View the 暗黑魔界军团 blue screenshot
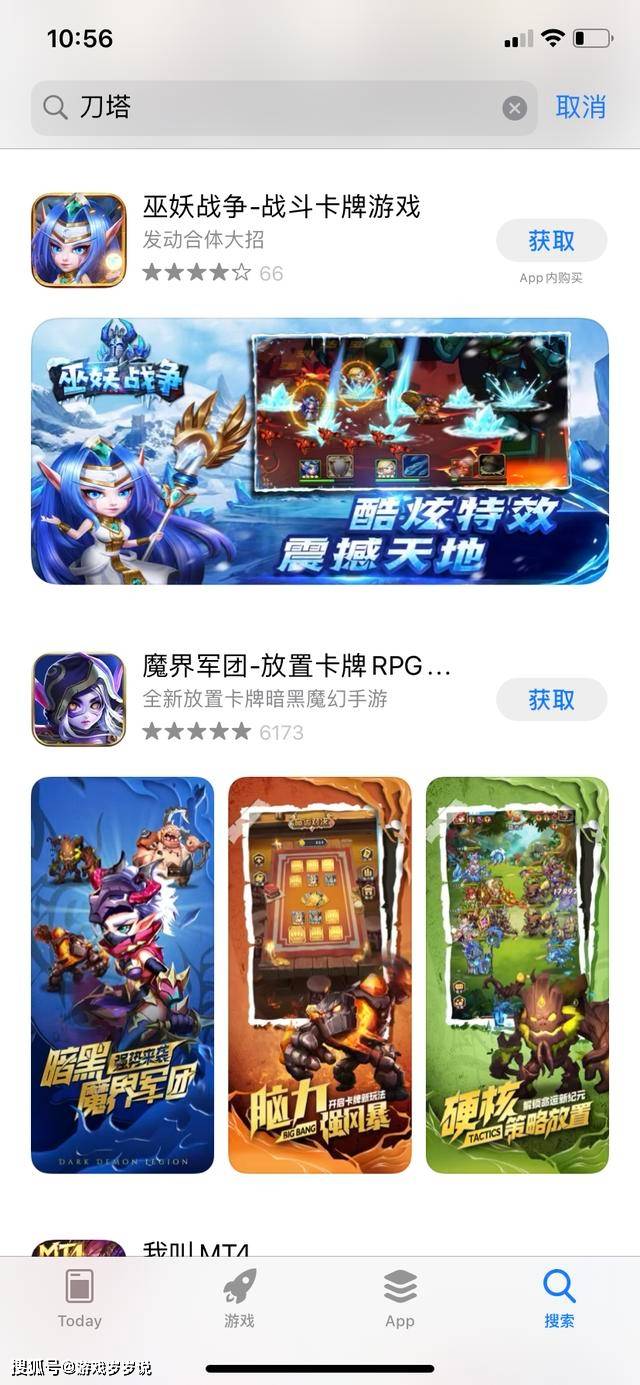Viewport: 640px width, 1385px height. 122,975
